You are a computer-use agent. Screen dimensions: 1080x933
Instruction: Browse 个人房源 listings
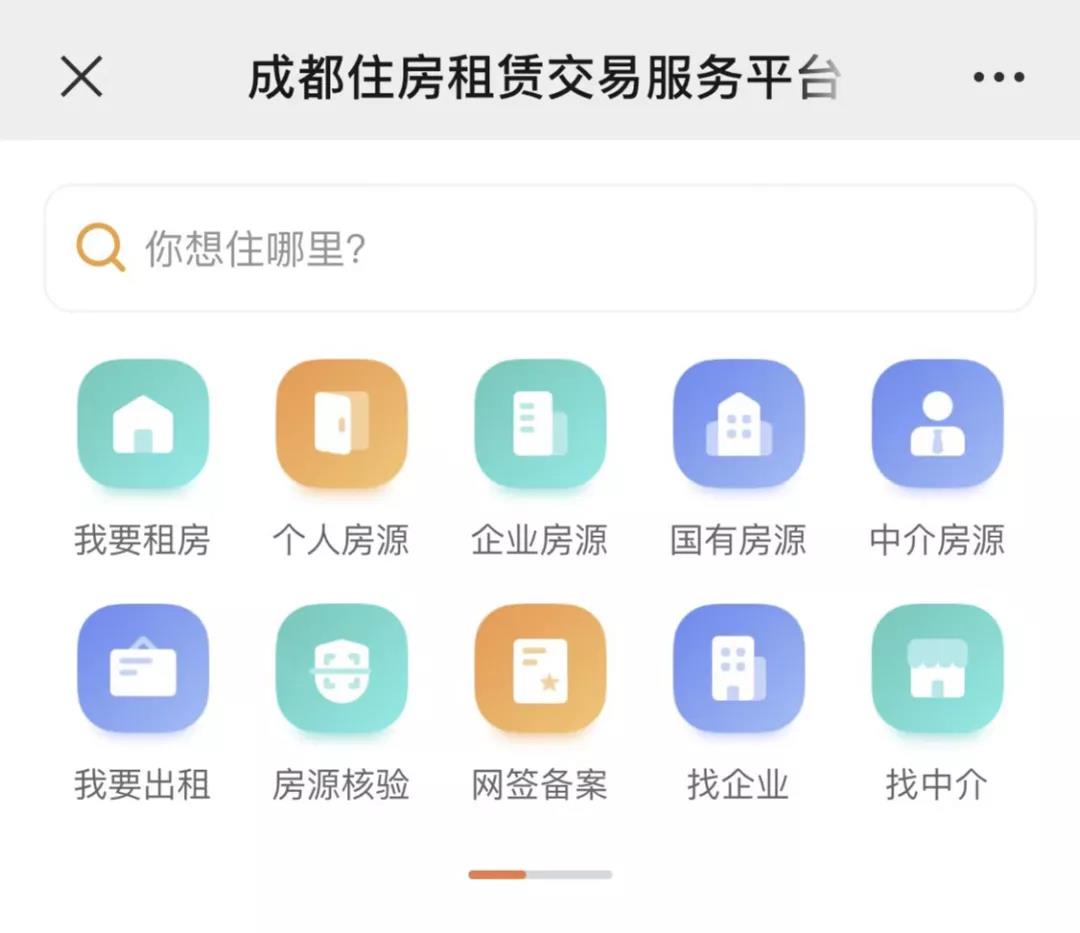tap(341, 425)
